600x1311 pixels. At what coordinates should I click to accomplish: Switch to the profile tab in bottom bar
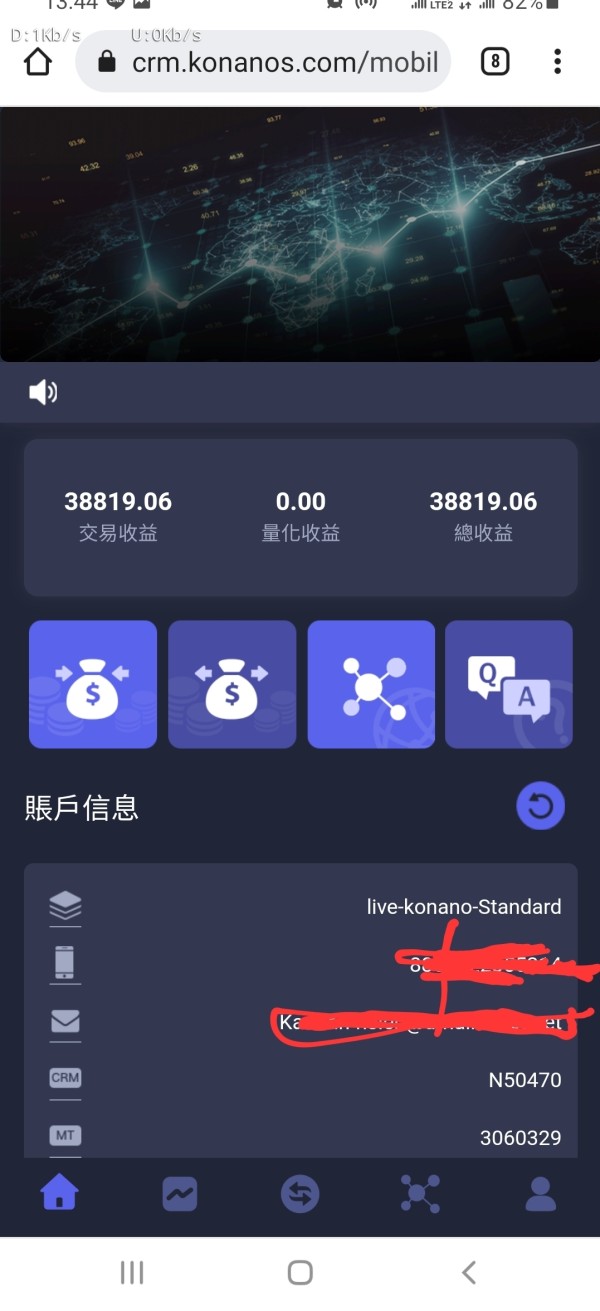click(x=541, y=1193)
